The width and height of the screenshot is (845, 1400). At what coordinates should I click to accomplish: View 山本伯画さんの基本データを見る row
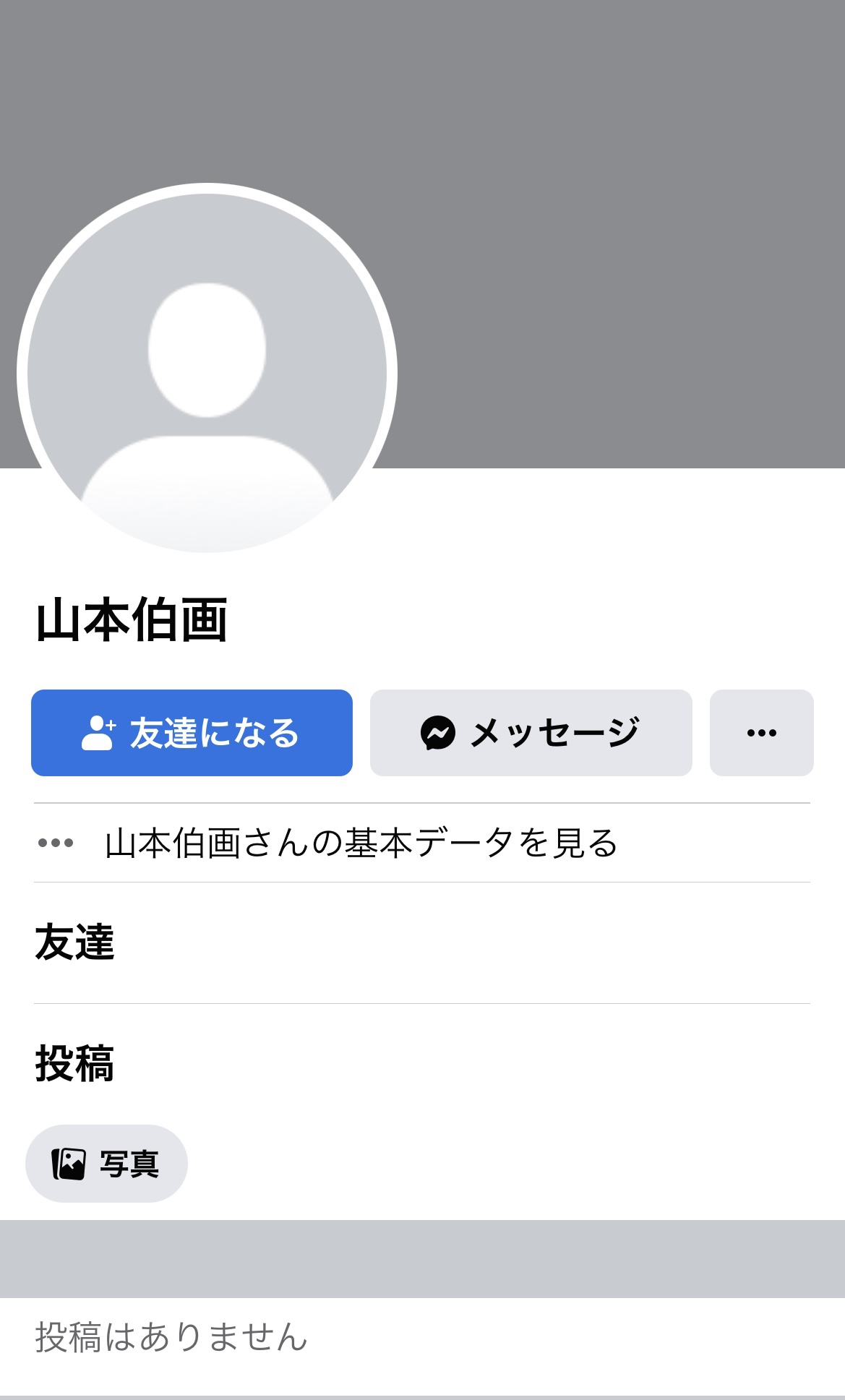click(422, 843)
